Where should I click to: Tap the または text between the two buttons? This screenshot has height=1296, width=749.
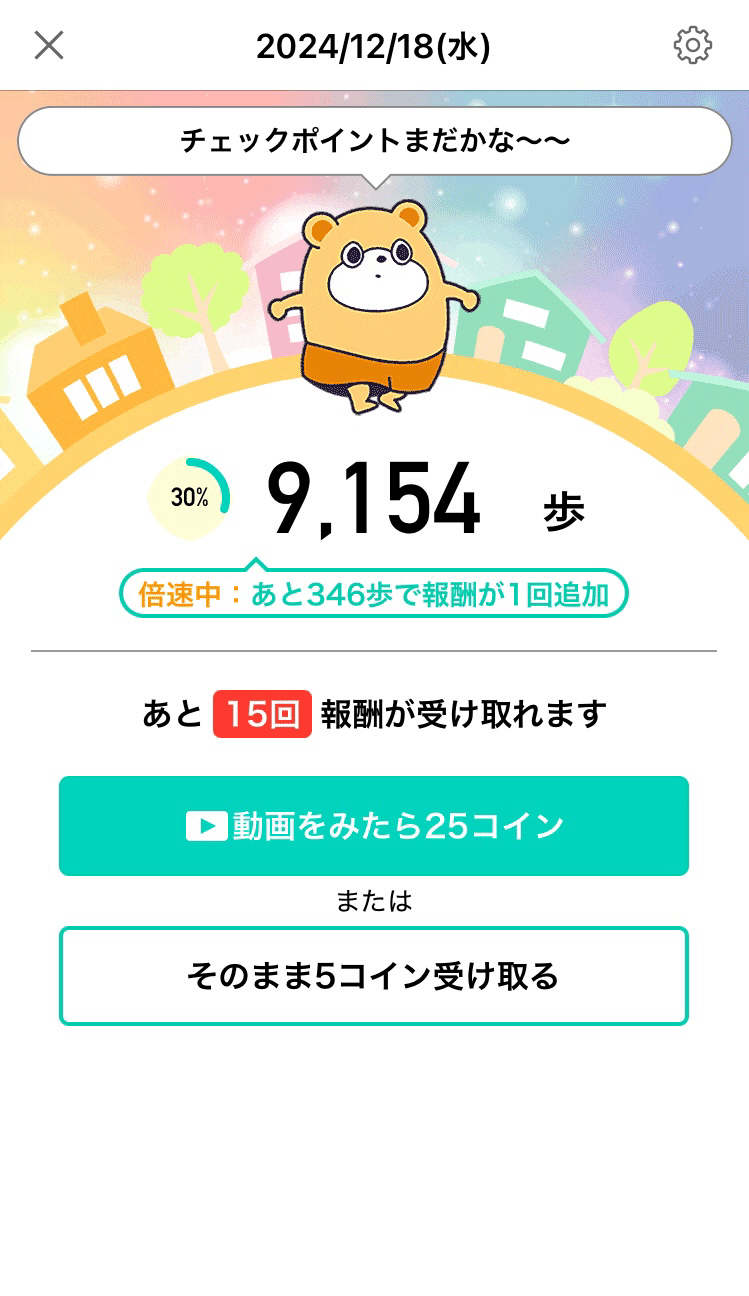click(x=375, y=900)
